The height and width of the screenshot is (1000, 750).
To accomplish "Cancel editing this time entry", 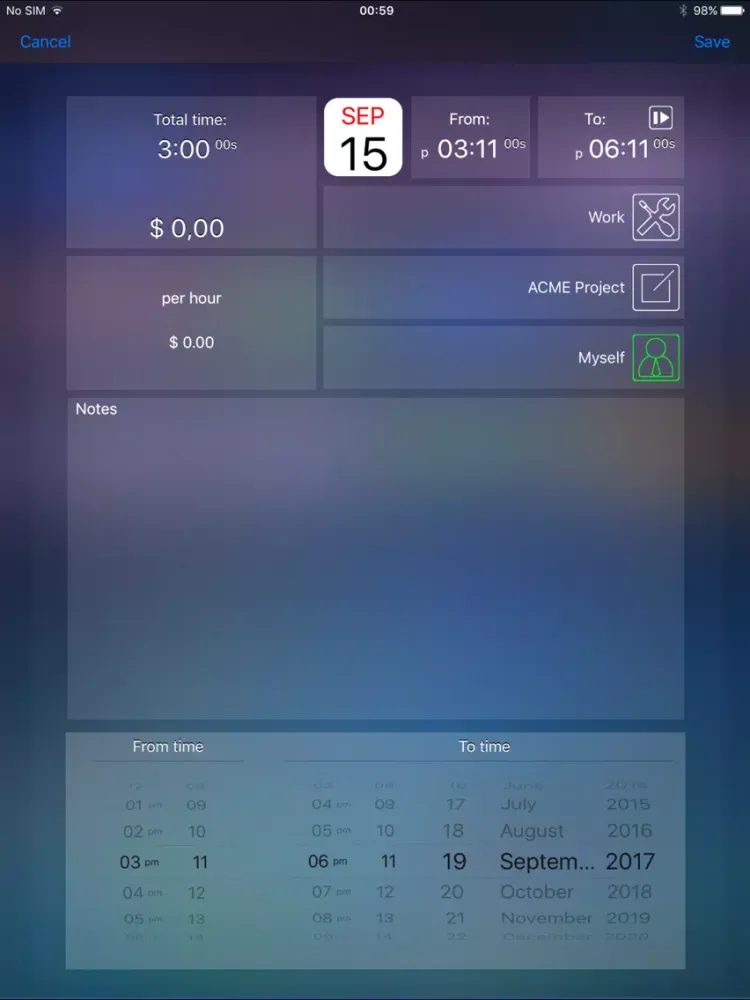I will [45, 42].
